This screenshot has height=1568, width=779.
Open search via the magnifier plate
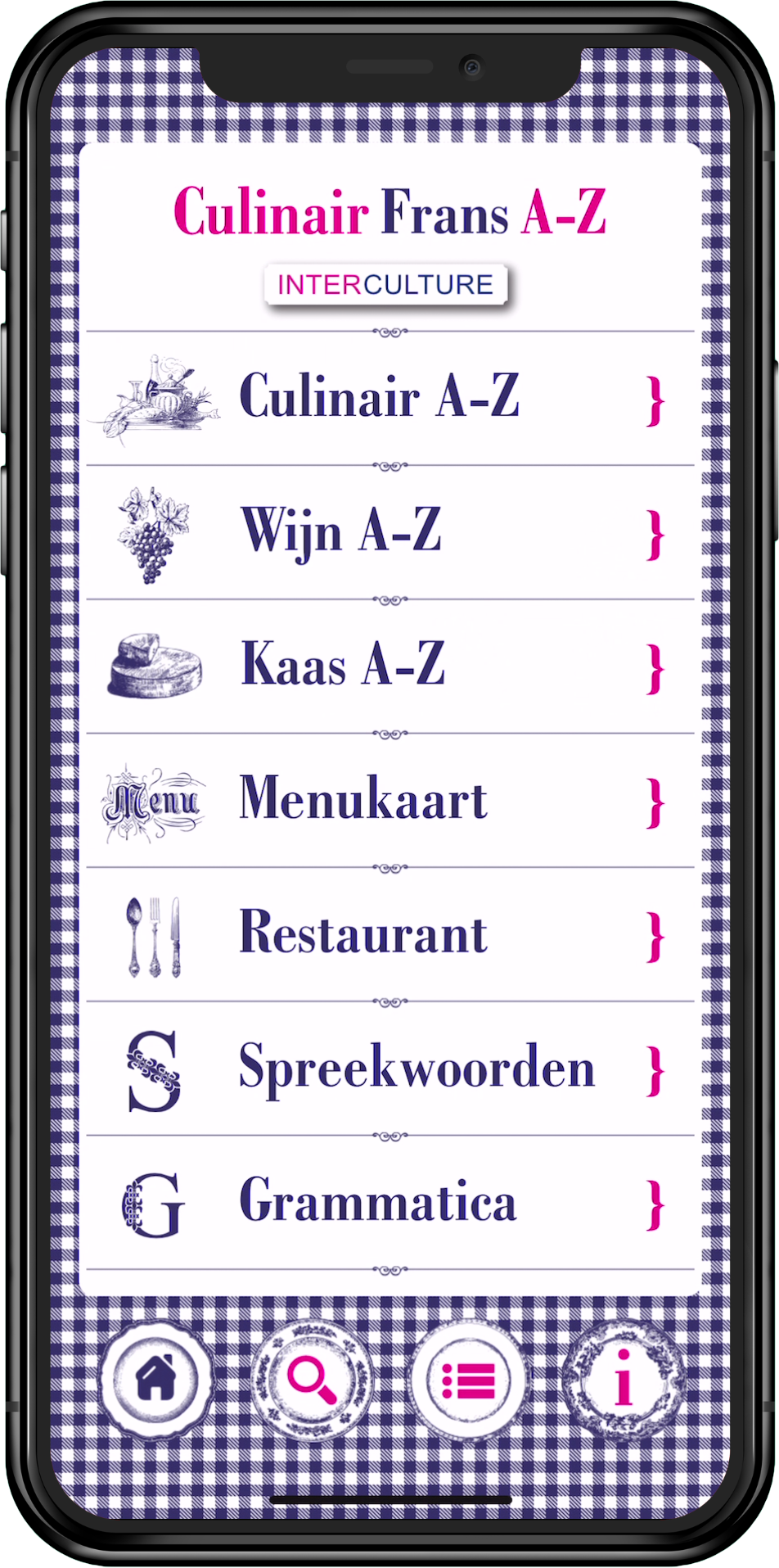click(312, 1380)
